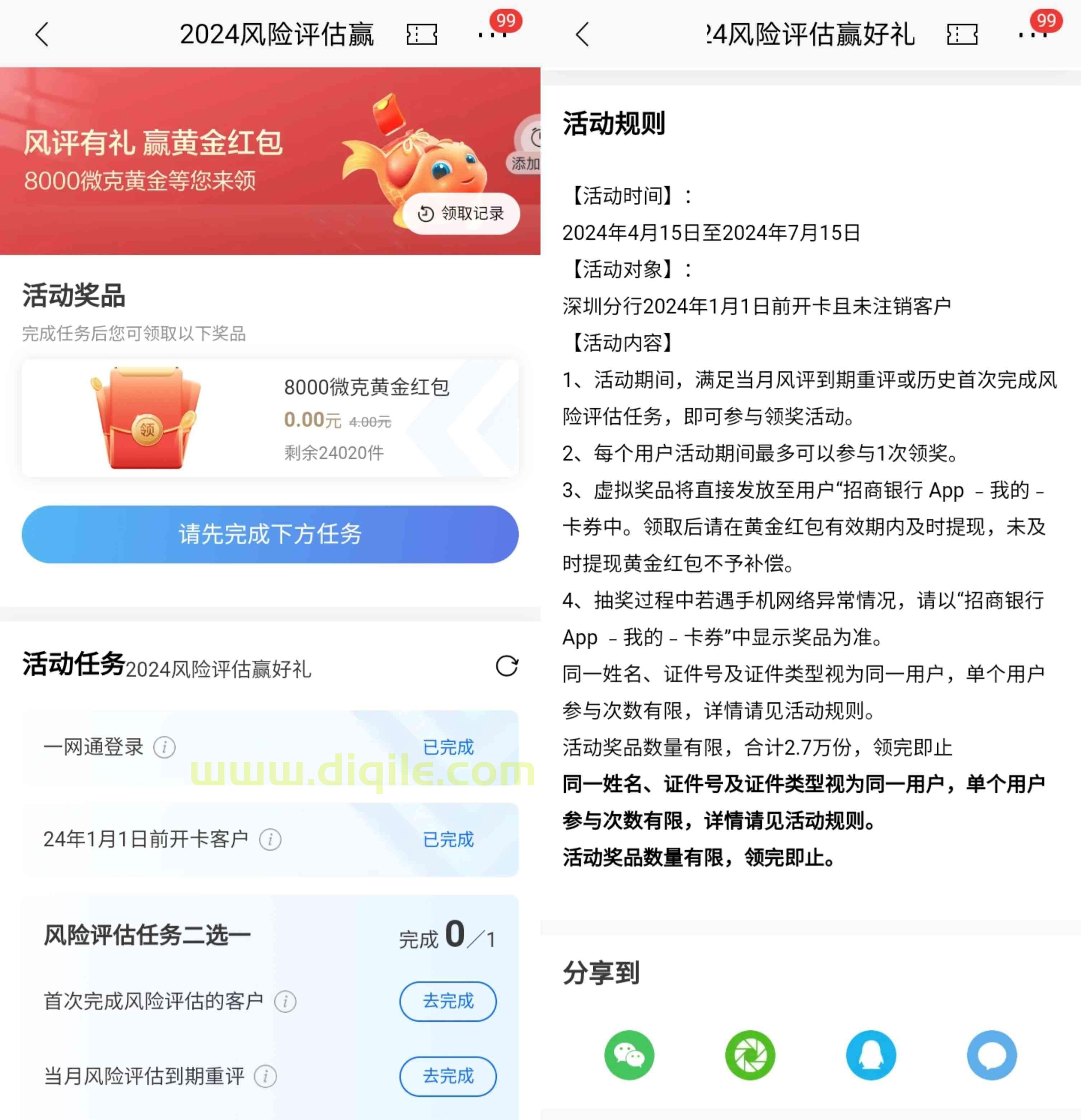This screenshot has height=1120, width=1081.
Task: View info for 一网通登录 task
Action: tap(165, 747)
